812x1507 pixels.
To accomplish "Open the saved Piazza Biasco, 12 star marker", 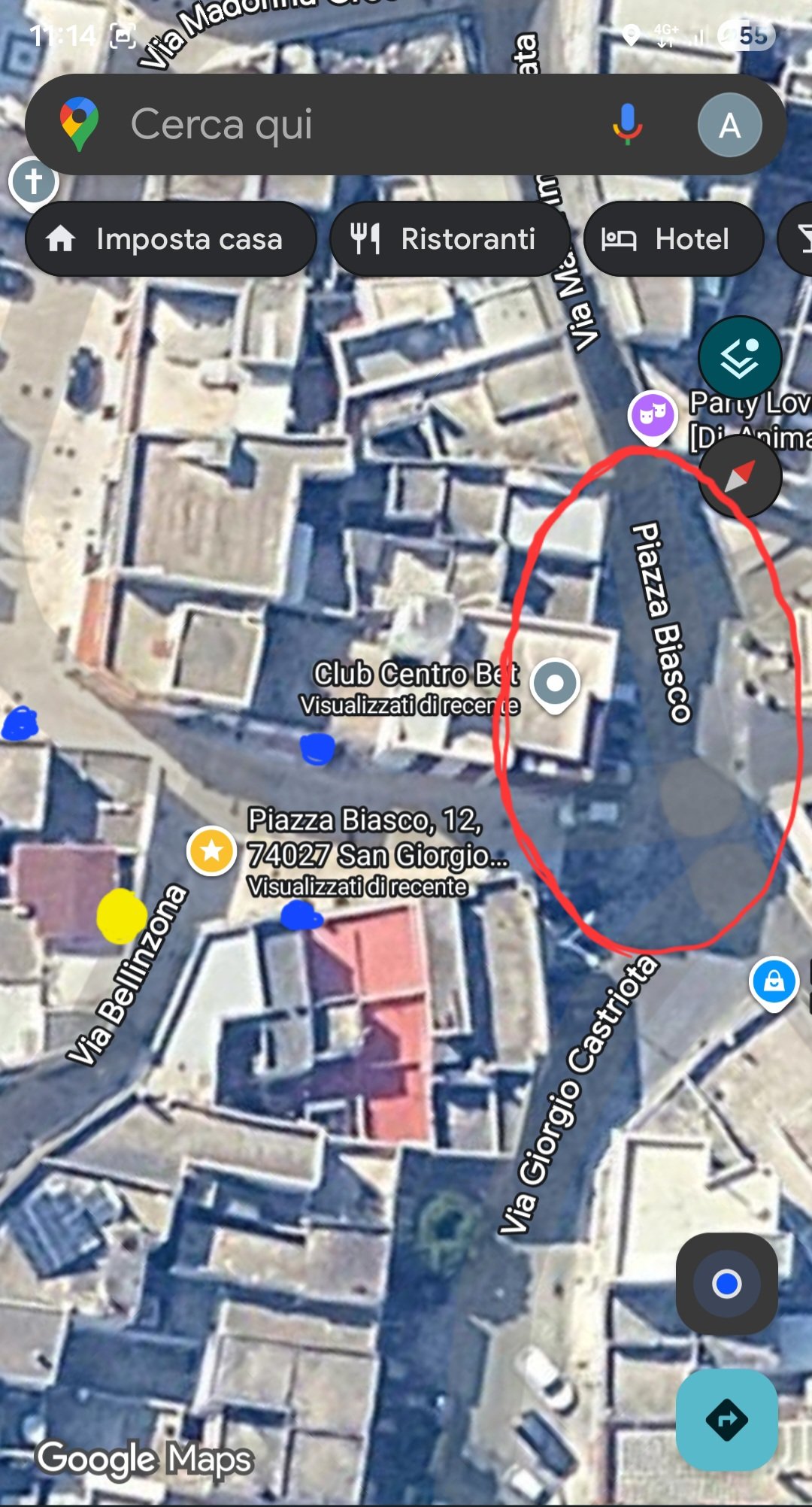I will pos(212,851).
